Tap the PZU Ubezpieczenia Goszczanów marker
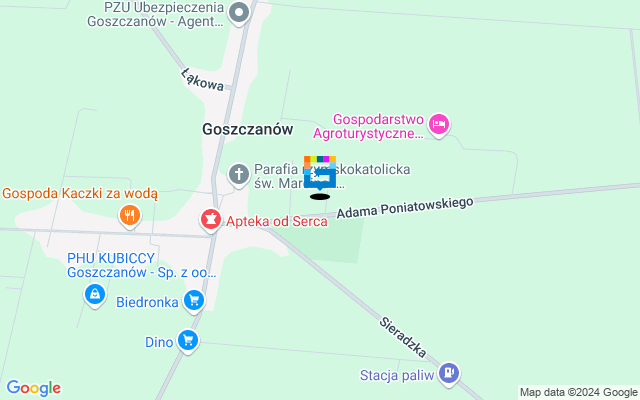The image size is (640, 400). click(x=239, y=13)
